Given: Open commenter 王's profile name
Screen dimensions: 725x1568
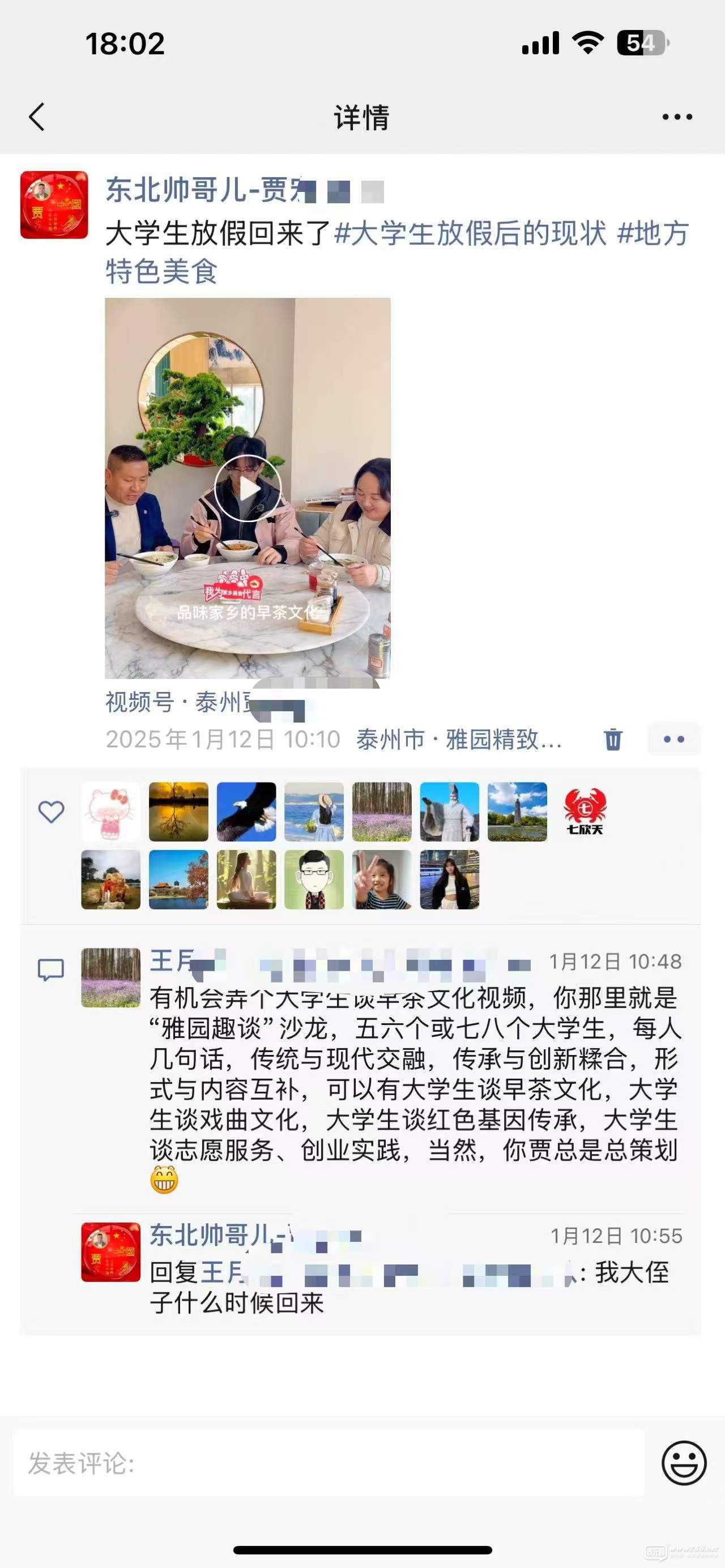Looking at the screenshot, I should 172,961.
